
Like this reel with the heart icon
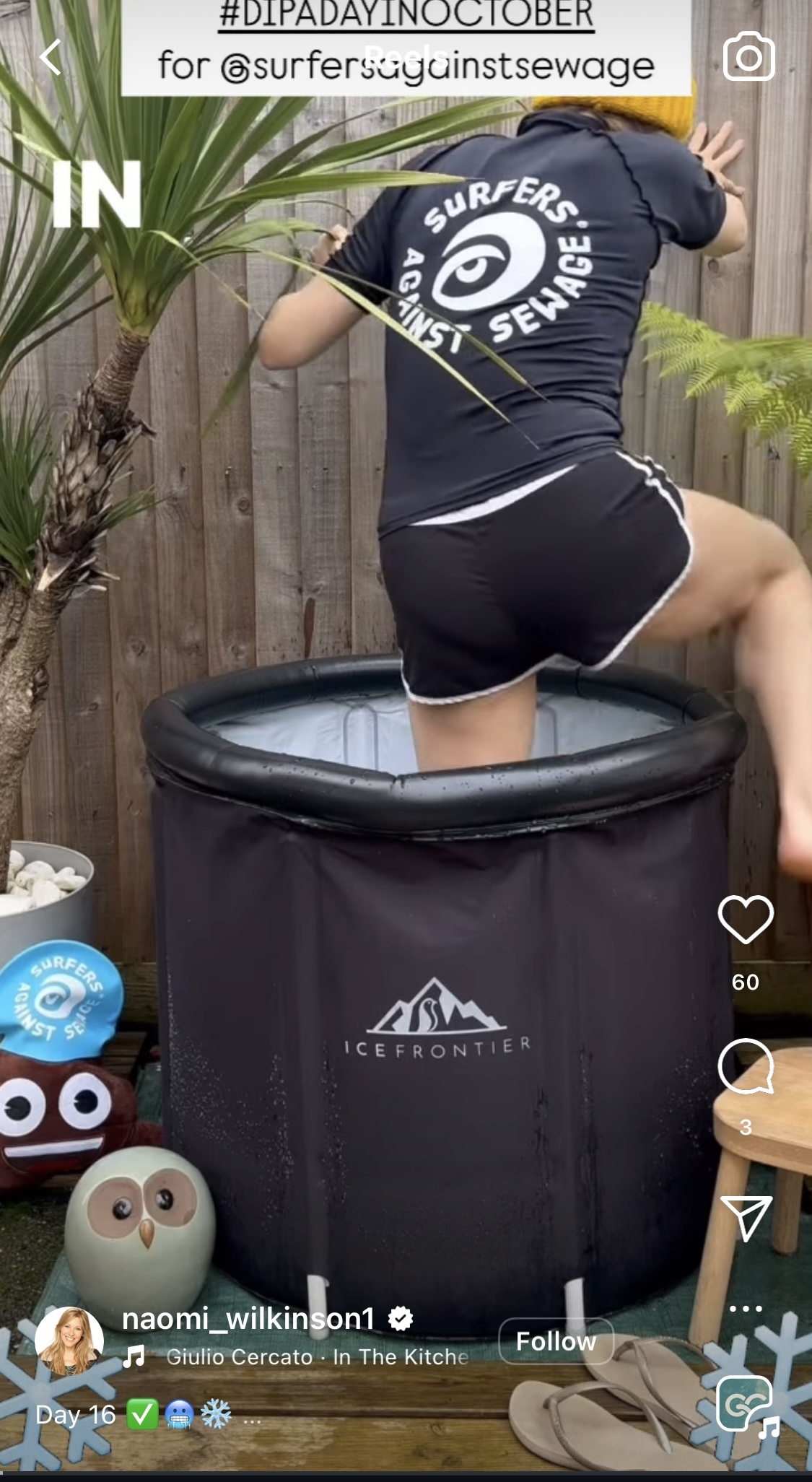click(746, 919)
